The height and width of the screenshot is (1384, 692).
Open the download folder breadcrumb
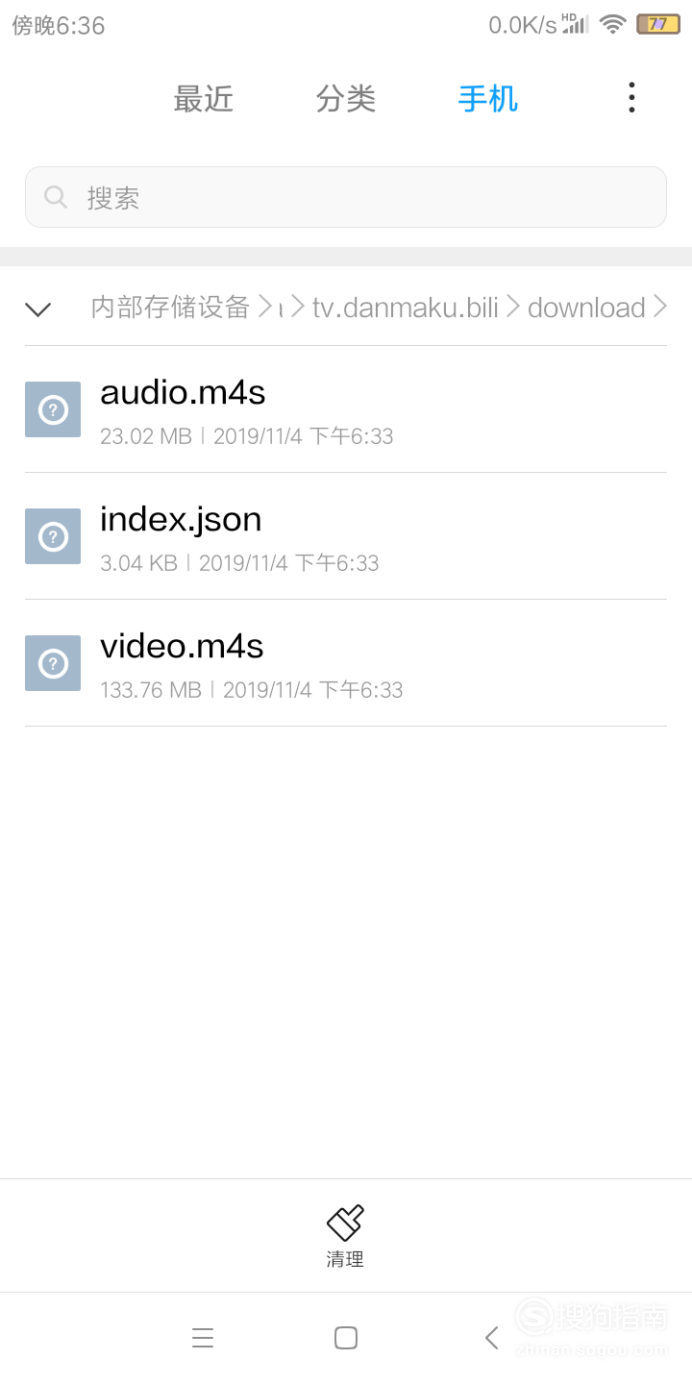[586, 307]
